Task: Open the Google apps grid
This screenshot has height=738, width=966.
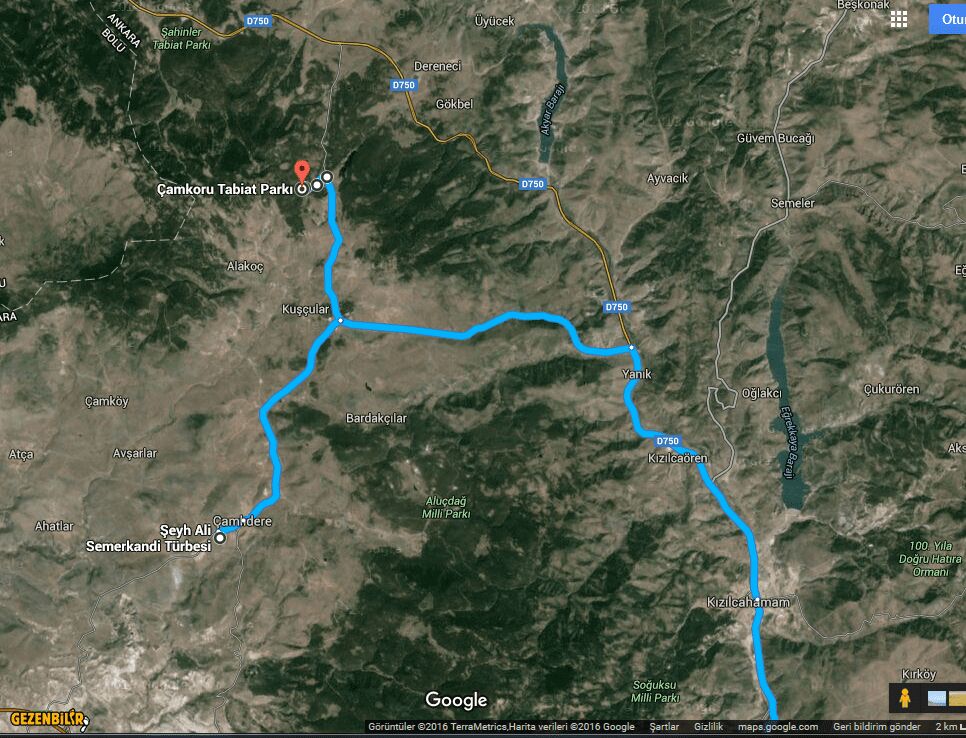Action: [x=898, y=19]
